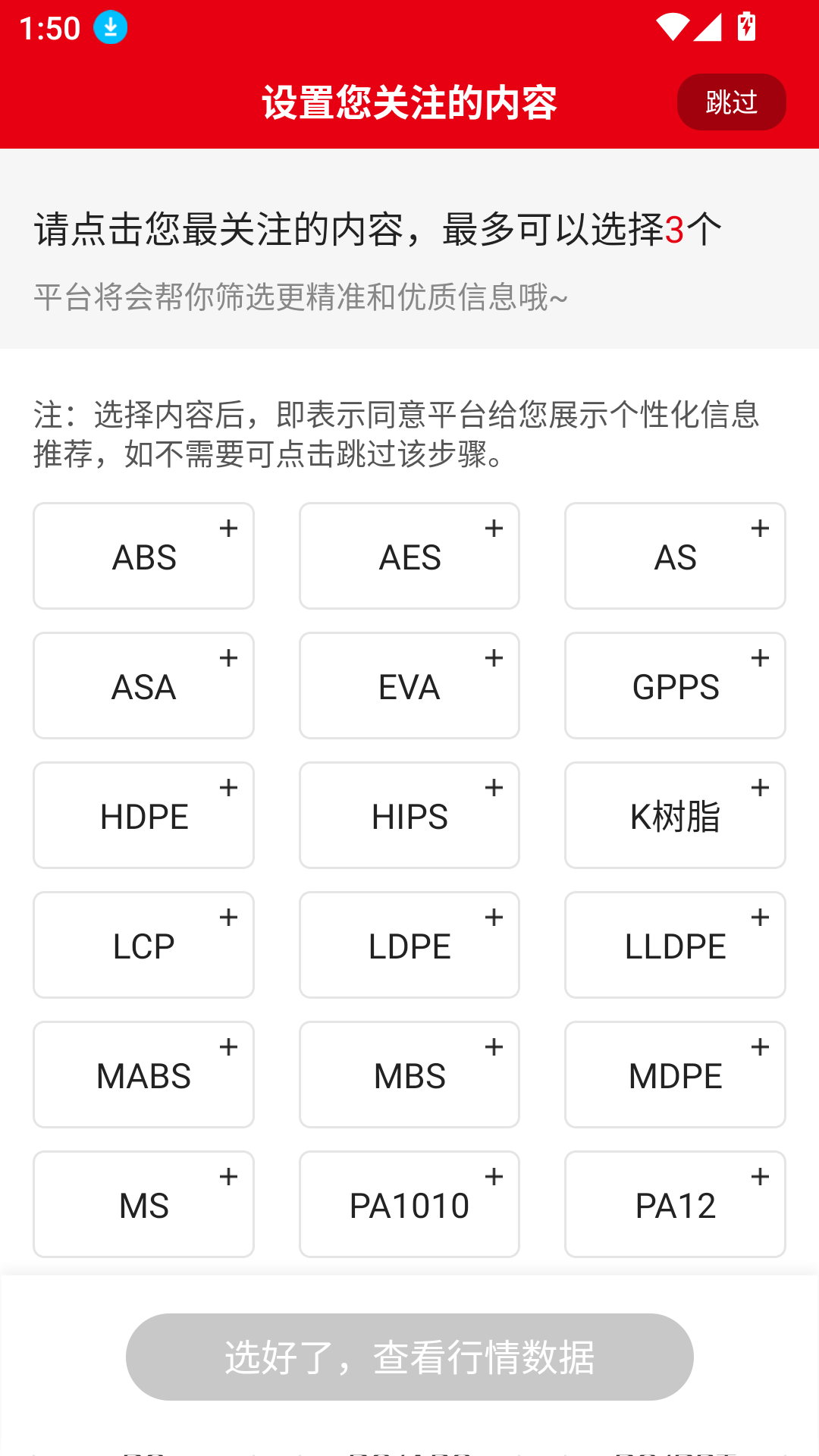Image resolution: width=819 pixels, height=1456 pixels.
Task: Select HDPE from the grid
Action: click(143, 815)
